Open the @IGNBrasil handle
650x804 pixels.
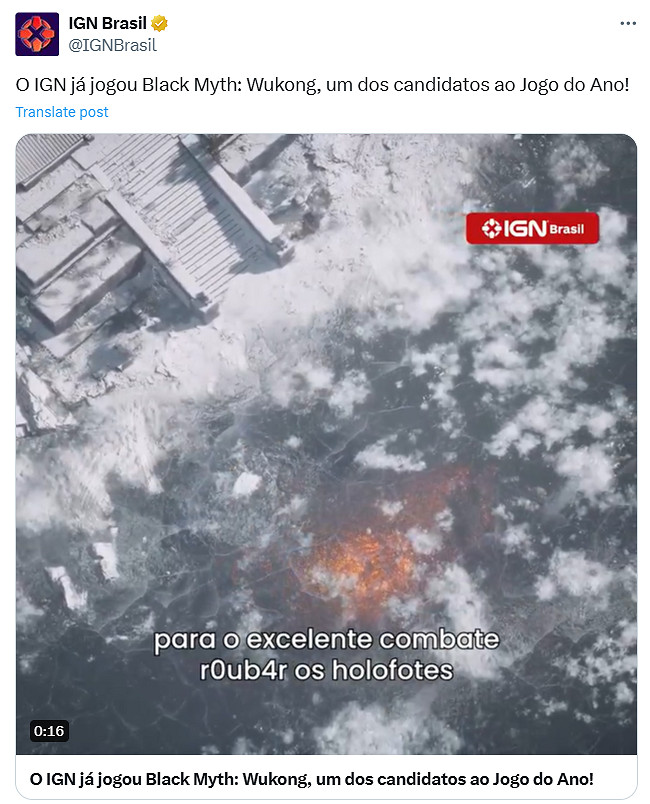click(x=112, y=45)
